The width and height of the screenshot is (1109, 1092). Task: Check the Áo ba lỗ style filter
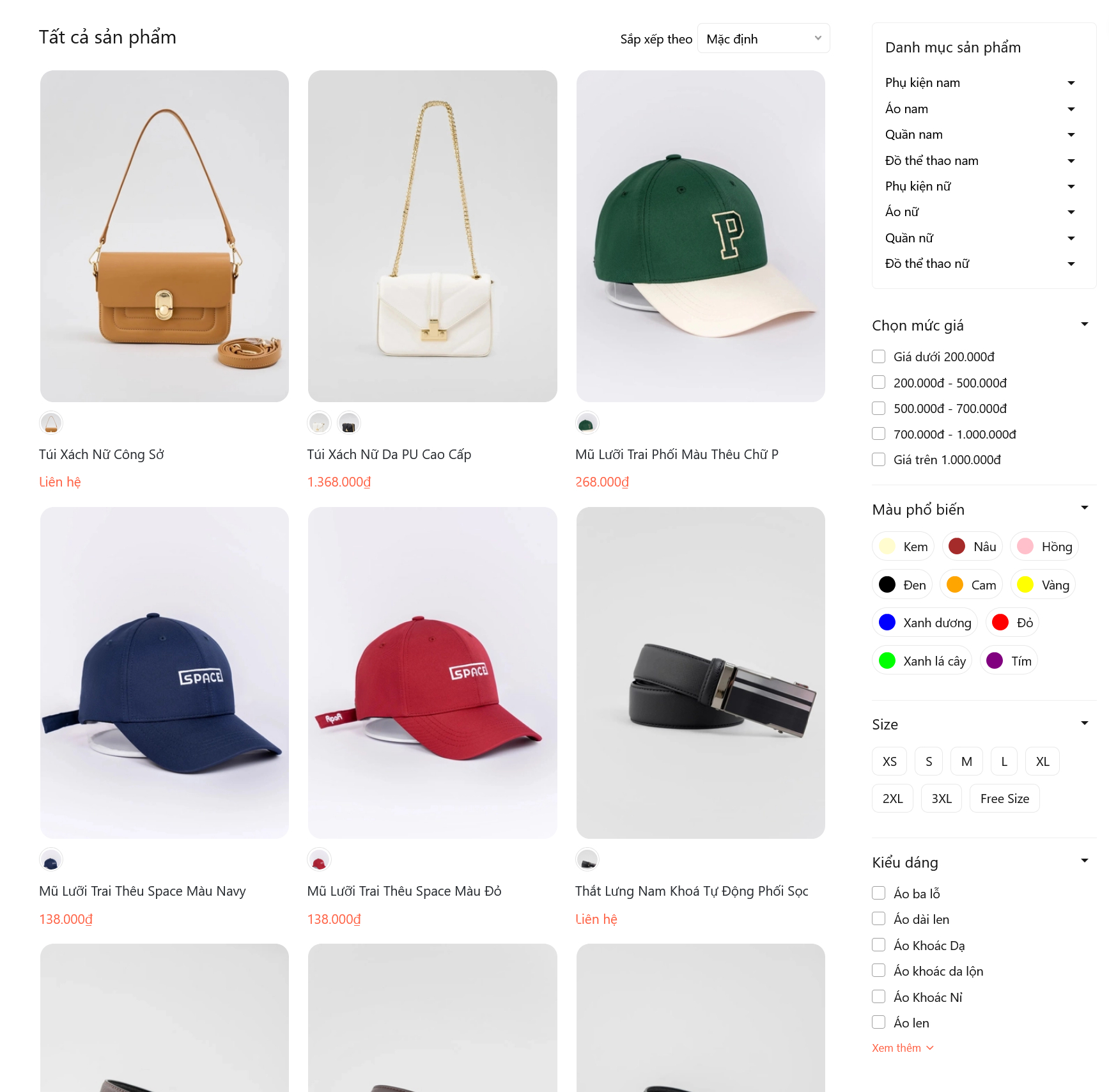[879, 893]
